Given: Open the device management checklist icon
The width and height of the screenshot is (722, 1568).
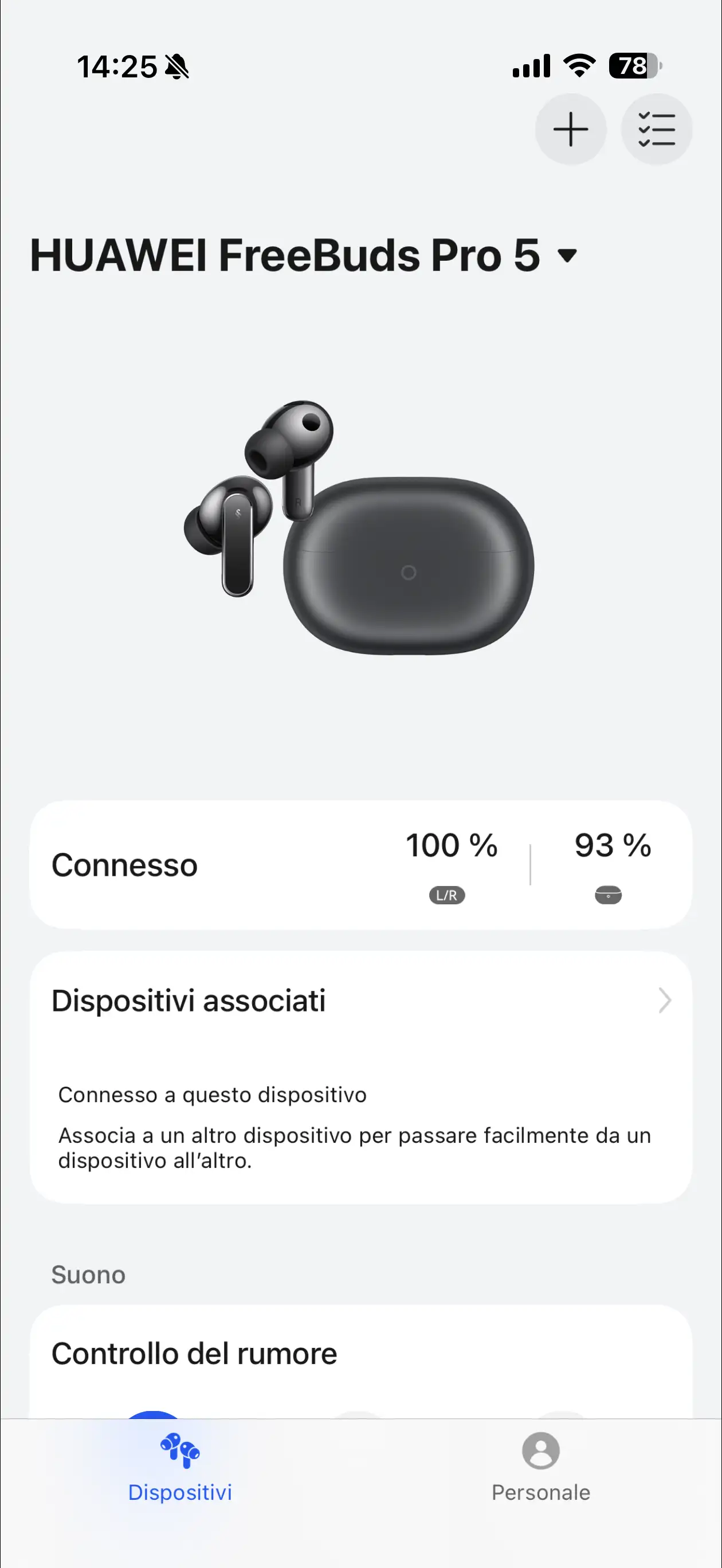Looking at the screenshot, I should 656,129.
